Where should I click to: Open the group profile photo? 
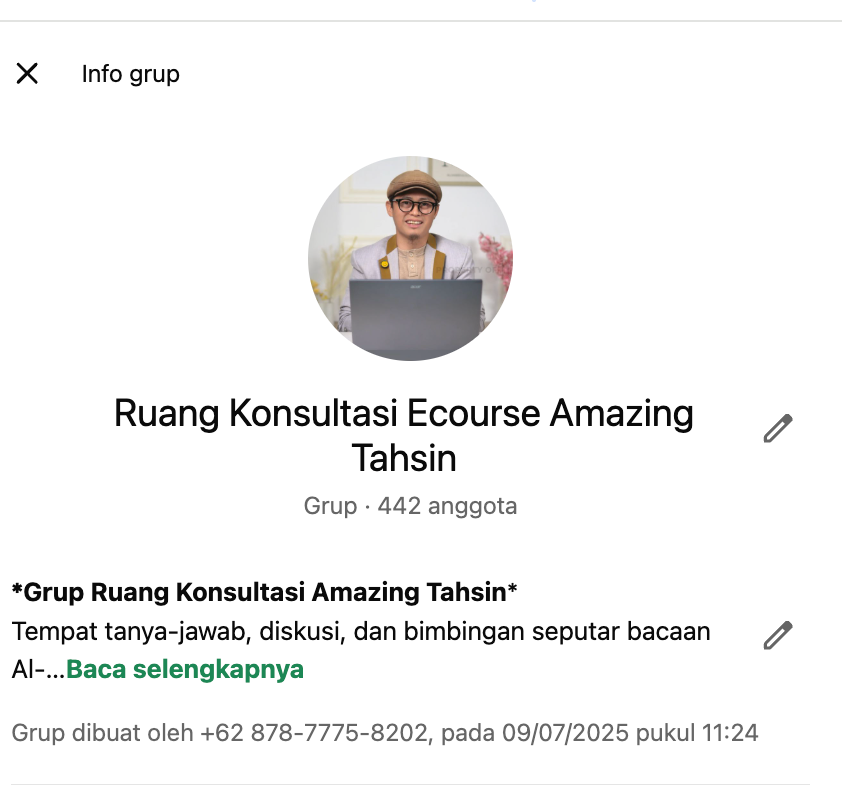pyautogui.click(x=410, y=258)
